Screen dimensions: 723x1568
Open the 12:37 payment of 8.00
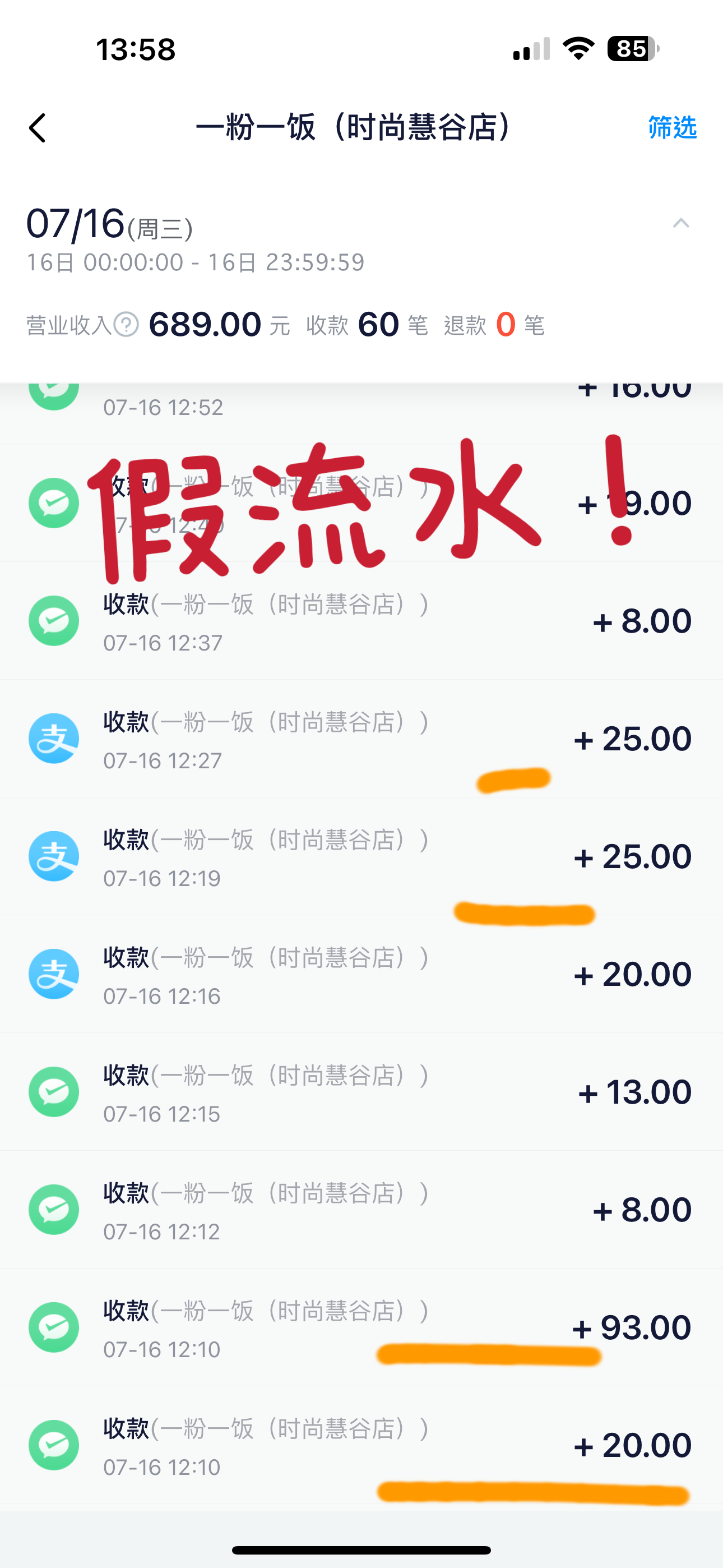(361, 621)
